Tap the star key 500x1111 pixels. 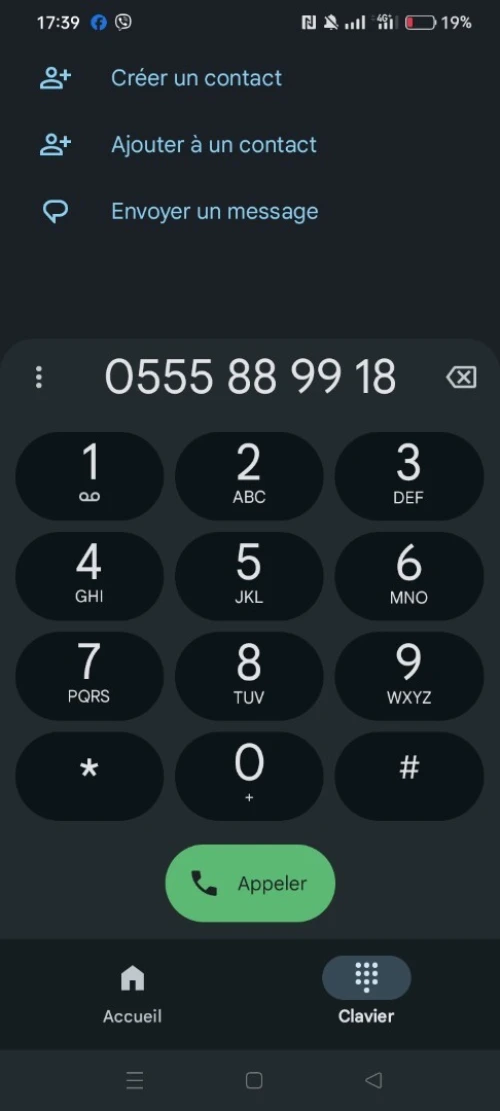point(89,776)
